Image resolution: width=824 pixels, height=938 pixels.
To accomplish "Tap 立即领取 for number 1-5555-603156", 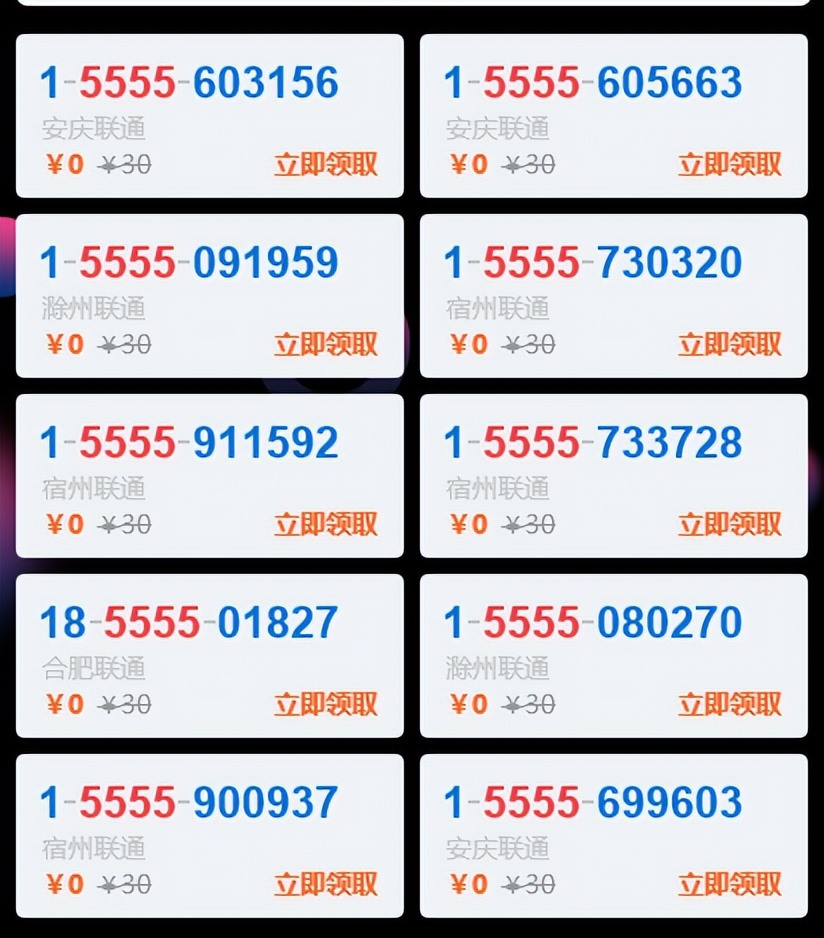I will pyautogui.click(x=326, y=164).
